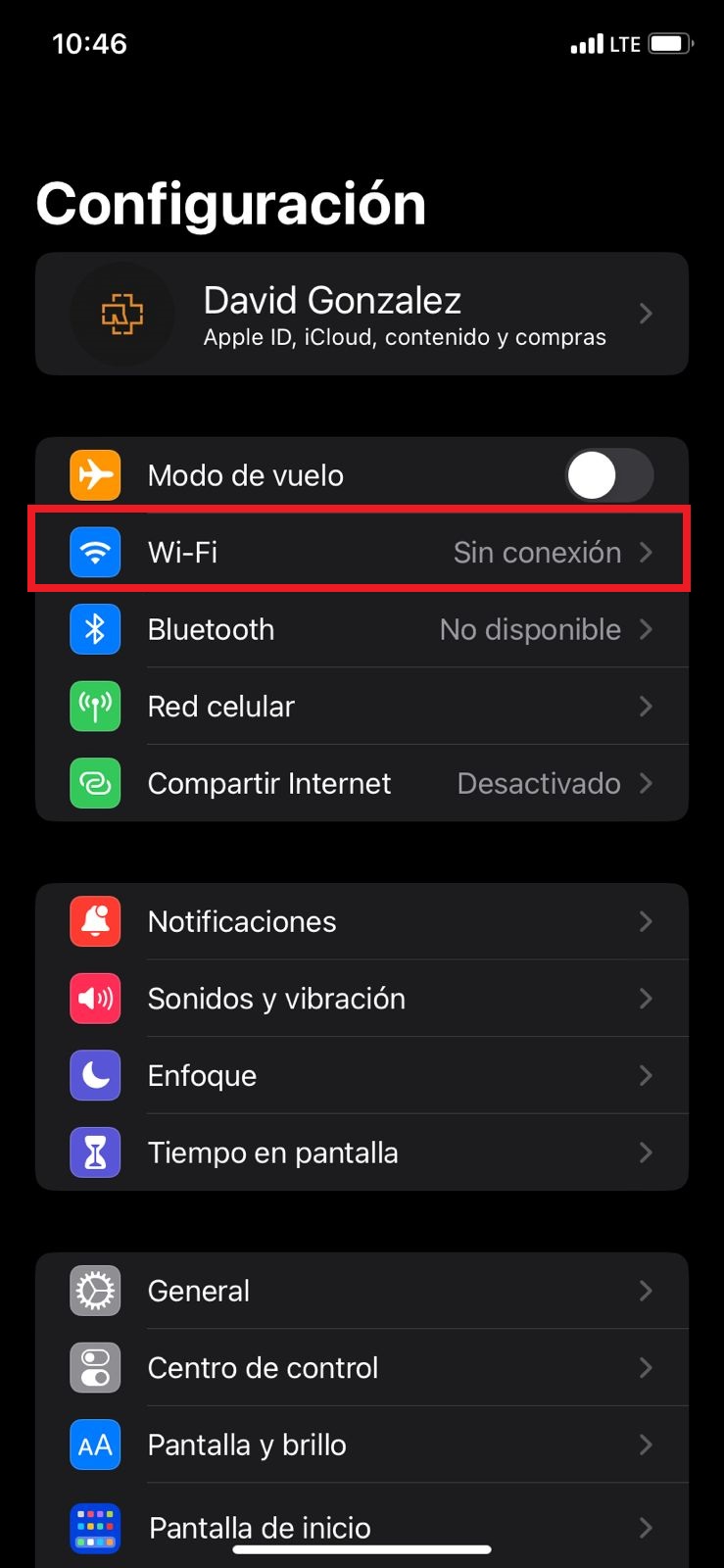This screenshot has height=1568, width=724.
Task: Go to Centro de control
Action: tap(362, 1367)
